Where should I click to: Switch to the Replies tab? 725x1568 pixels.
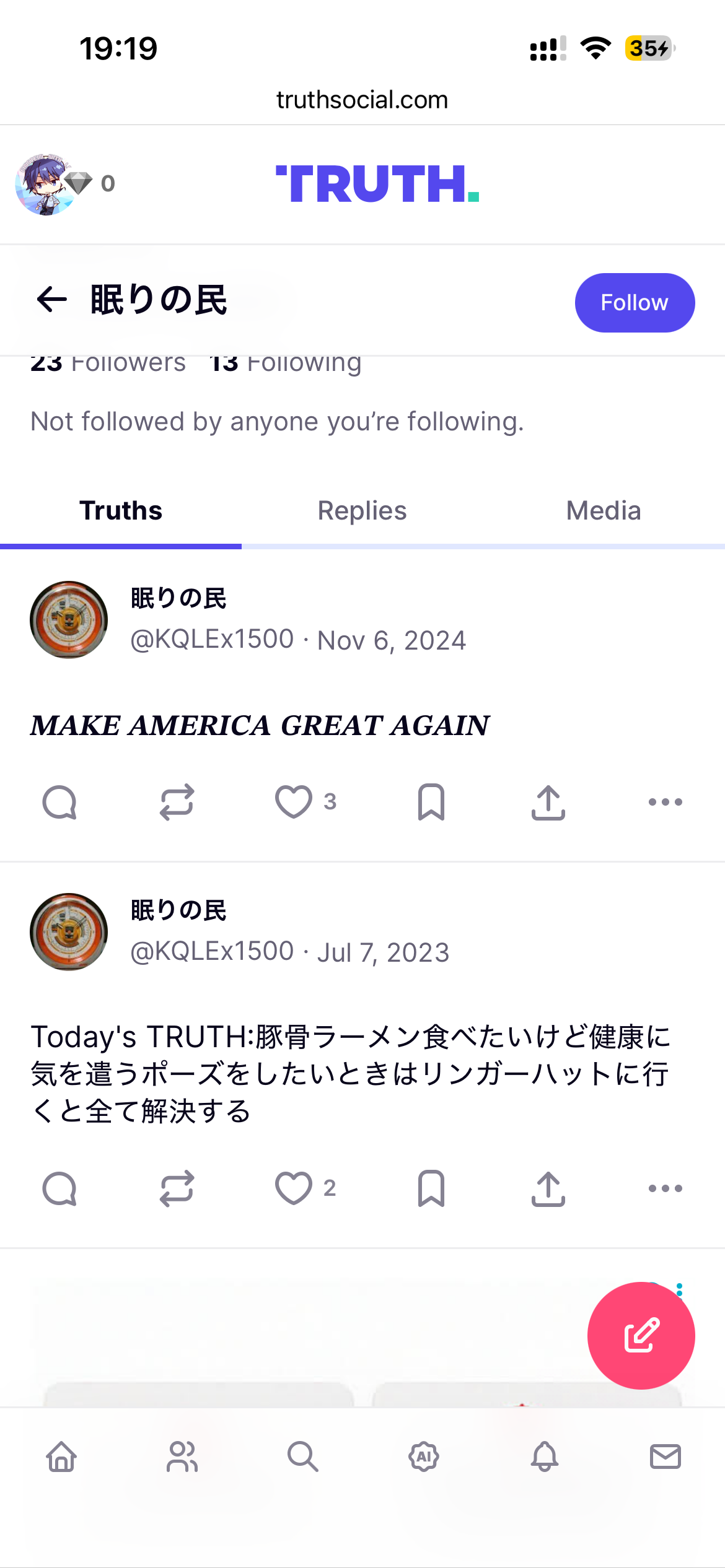point(362,511)
